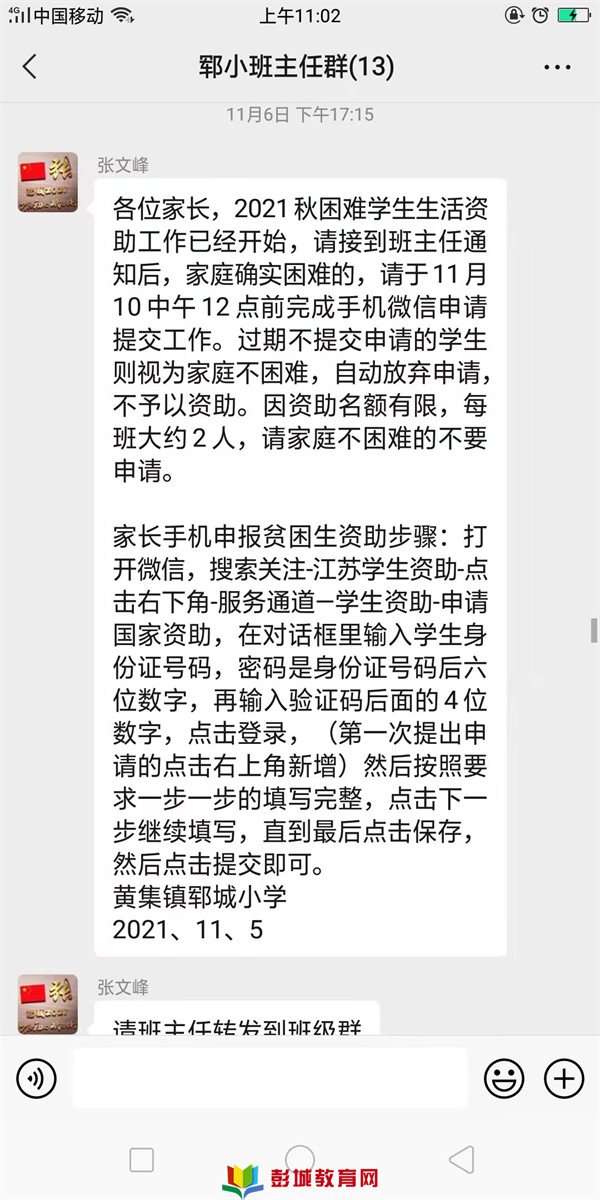Open the emoji picker
This screenshot has width=600, height=1200.
pyautogui.click(x=504, y=1078)
